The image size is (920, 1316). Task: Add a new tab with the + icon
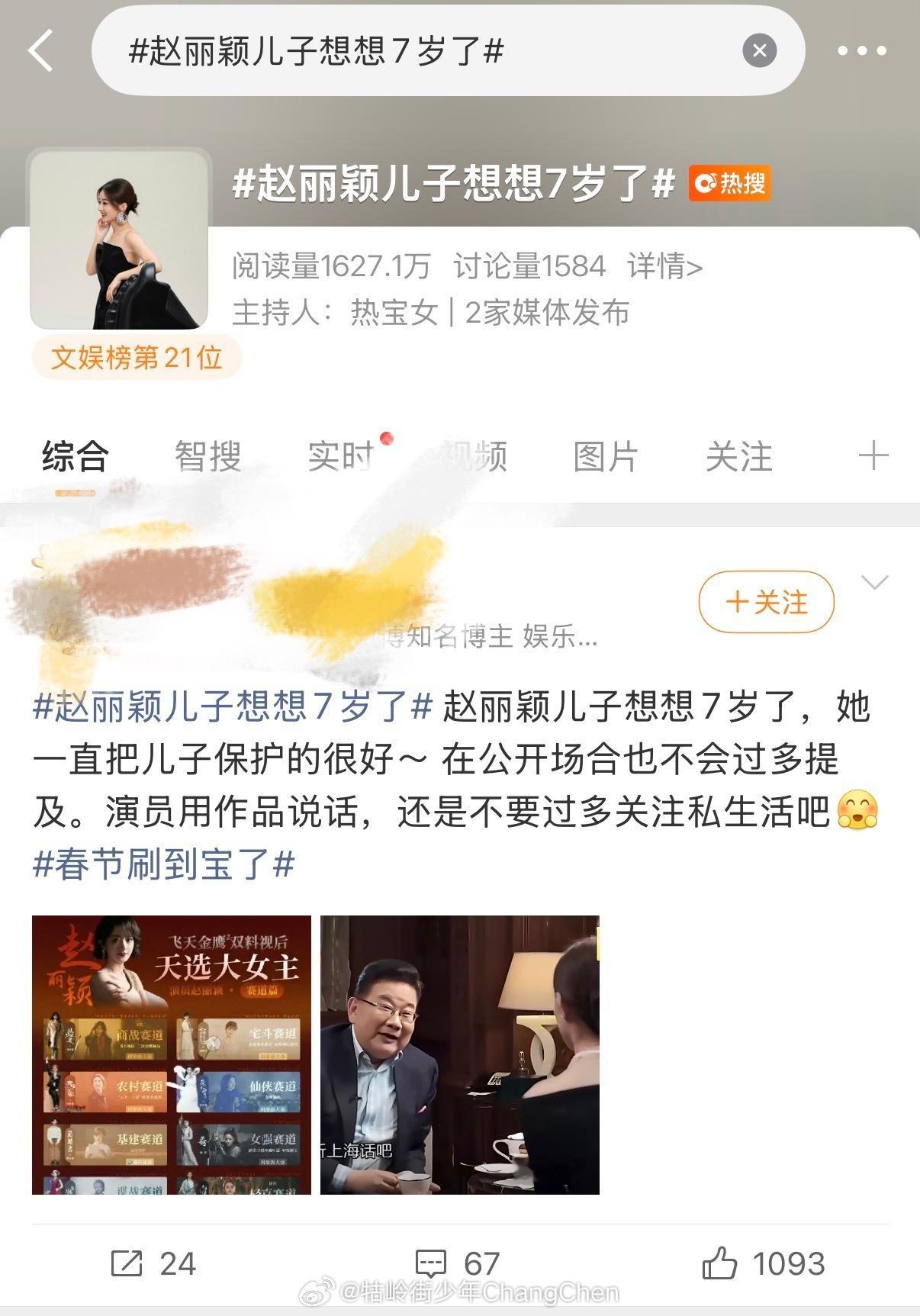click(x=875, y=455)
